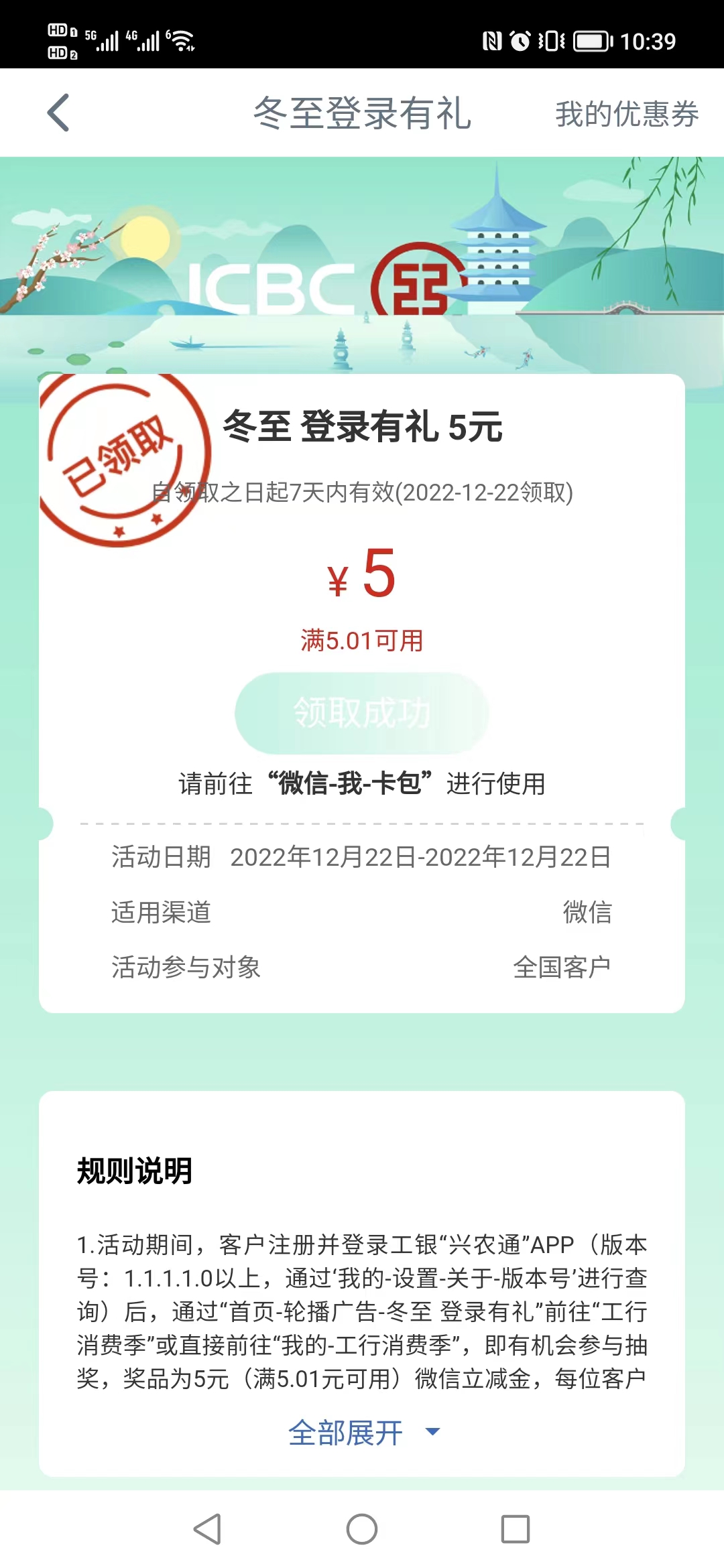The width and height of the screenshot is (724, 1568).
Task: Open recent apps from navigation bar
Action: pos(516,1529)
